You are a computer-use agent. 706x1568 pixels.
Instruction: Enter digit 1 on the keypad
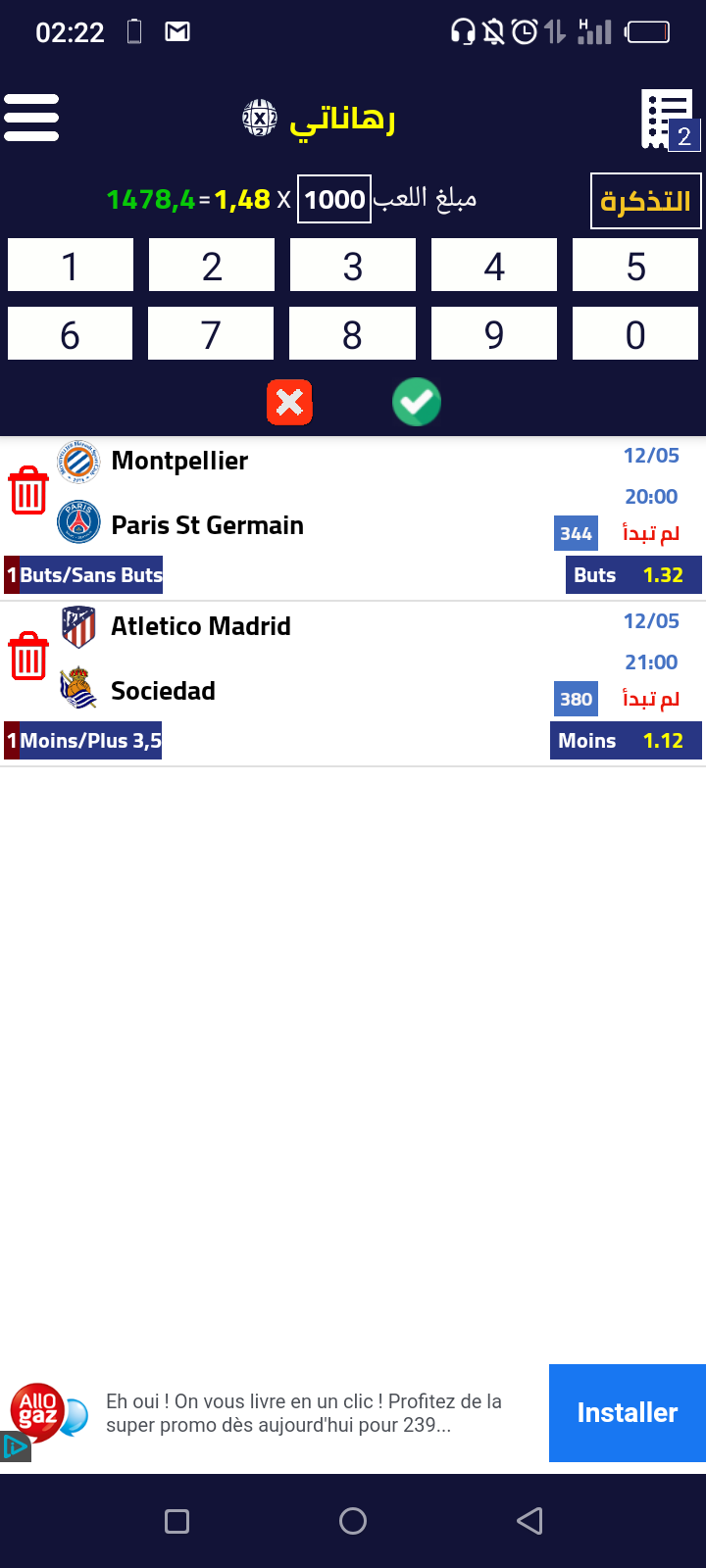tap(71, 265)
